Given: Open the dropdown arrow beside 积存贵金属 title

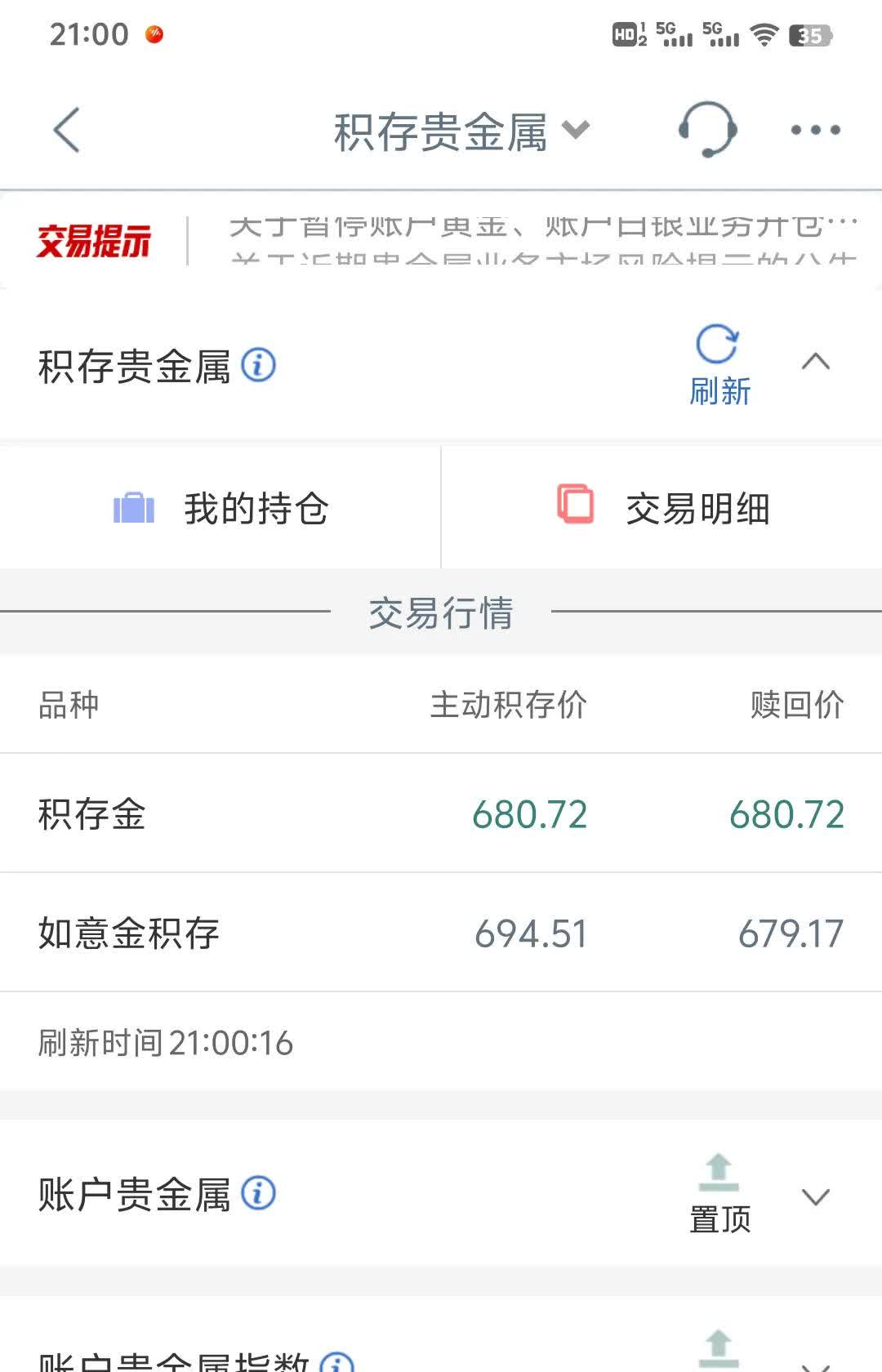Looking at the screenshot, I should click(577, 129).
